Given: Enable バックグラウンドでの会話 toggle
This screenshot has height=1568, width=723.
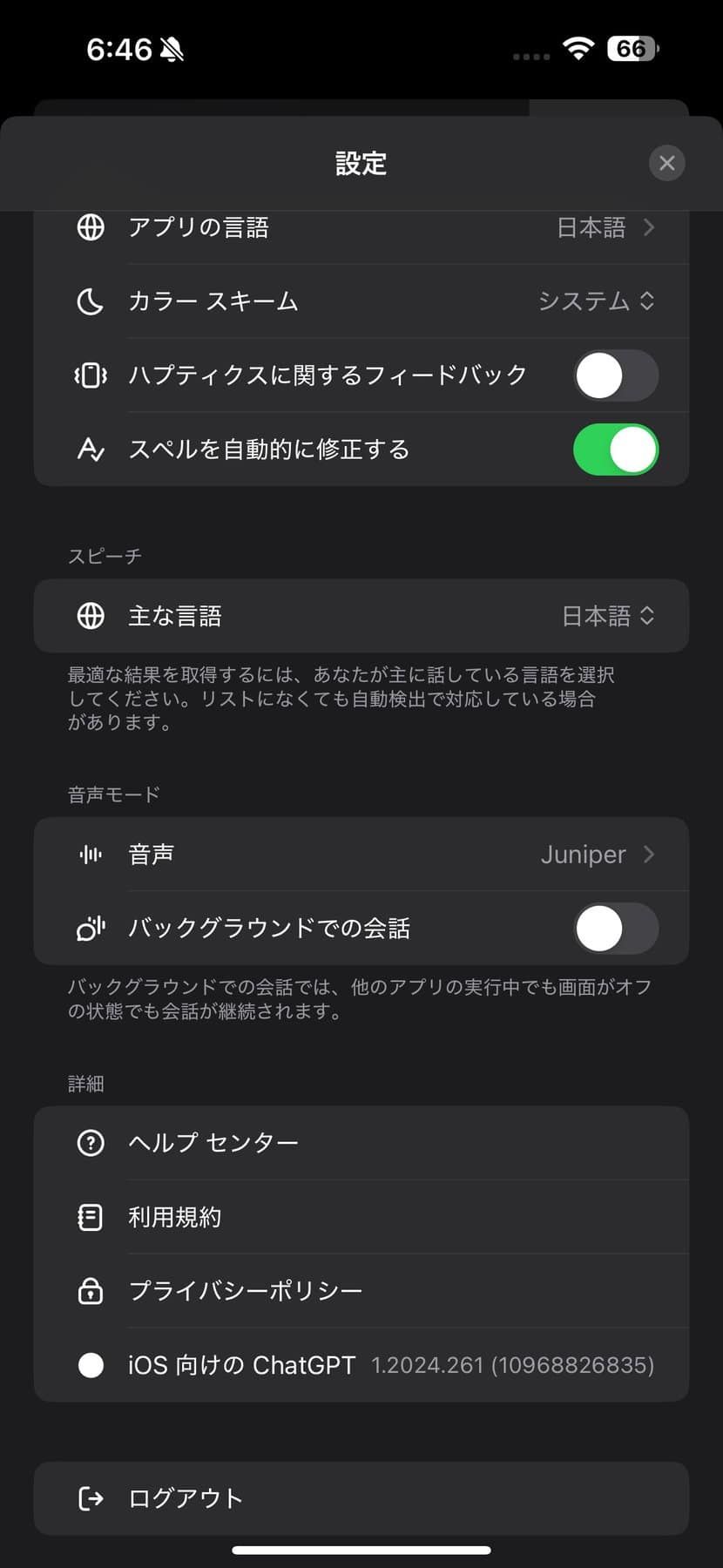Looking at the screenshot, I should click(x=615, y=929).
